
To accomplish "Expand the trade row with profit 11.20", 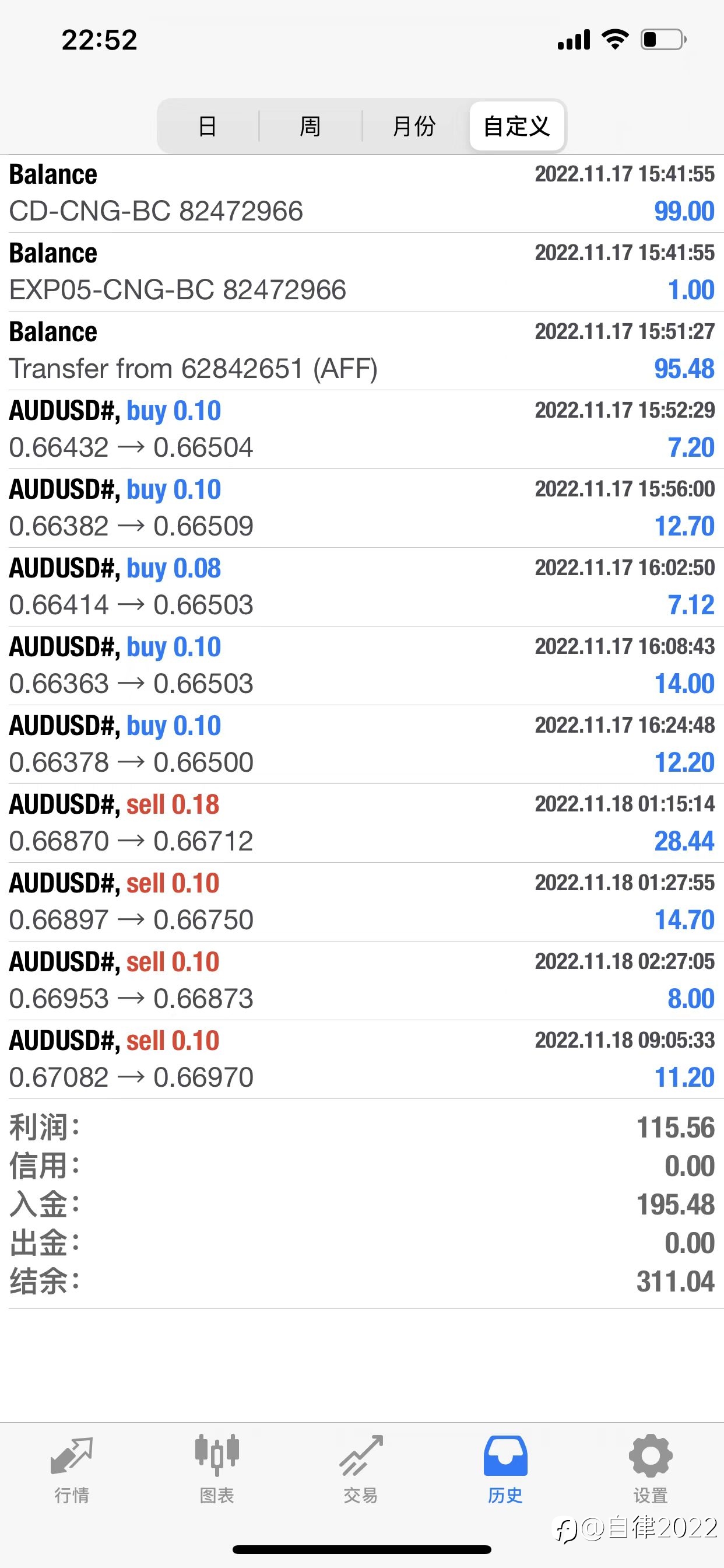I will pos(362,1059).
